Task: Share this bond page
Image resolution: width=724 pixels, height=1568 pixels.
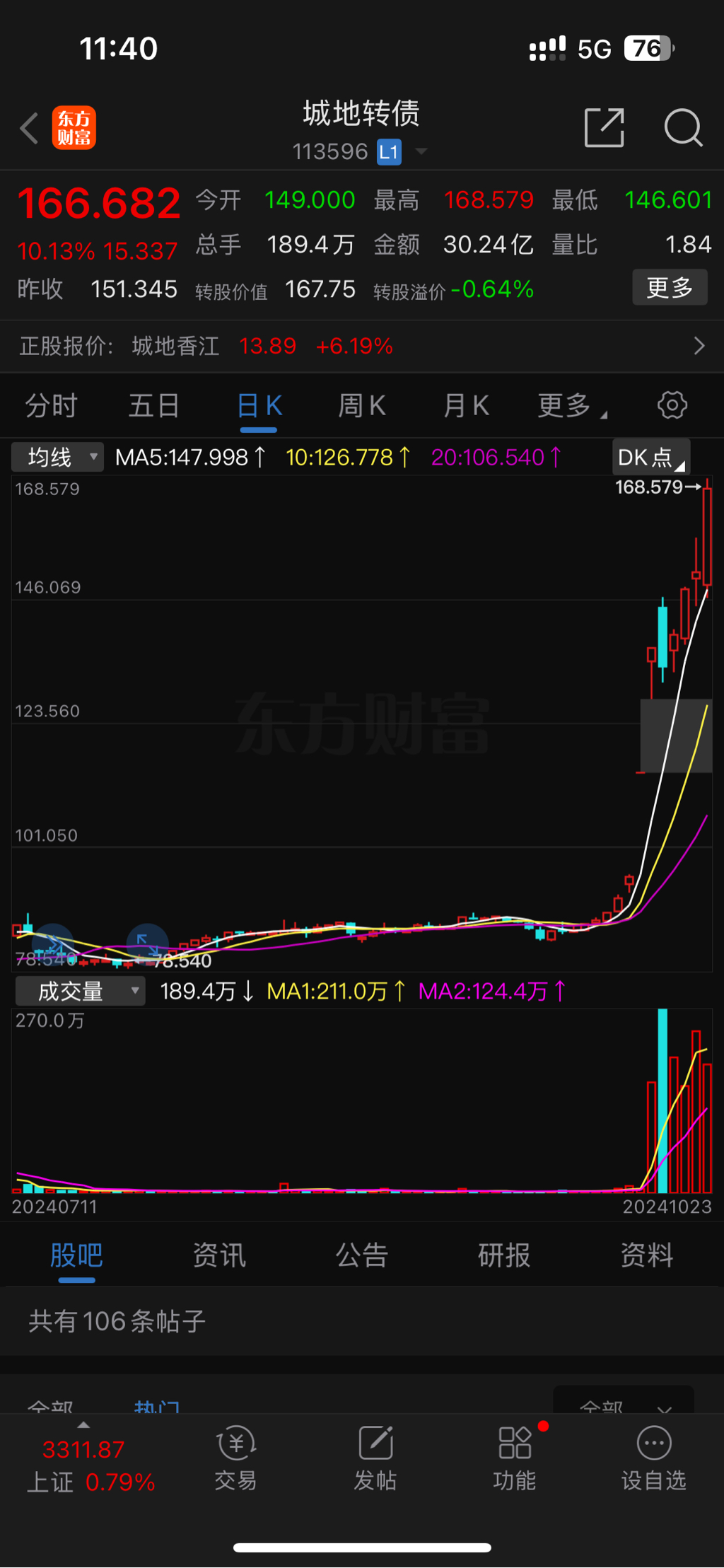Action: click(605, 128)
